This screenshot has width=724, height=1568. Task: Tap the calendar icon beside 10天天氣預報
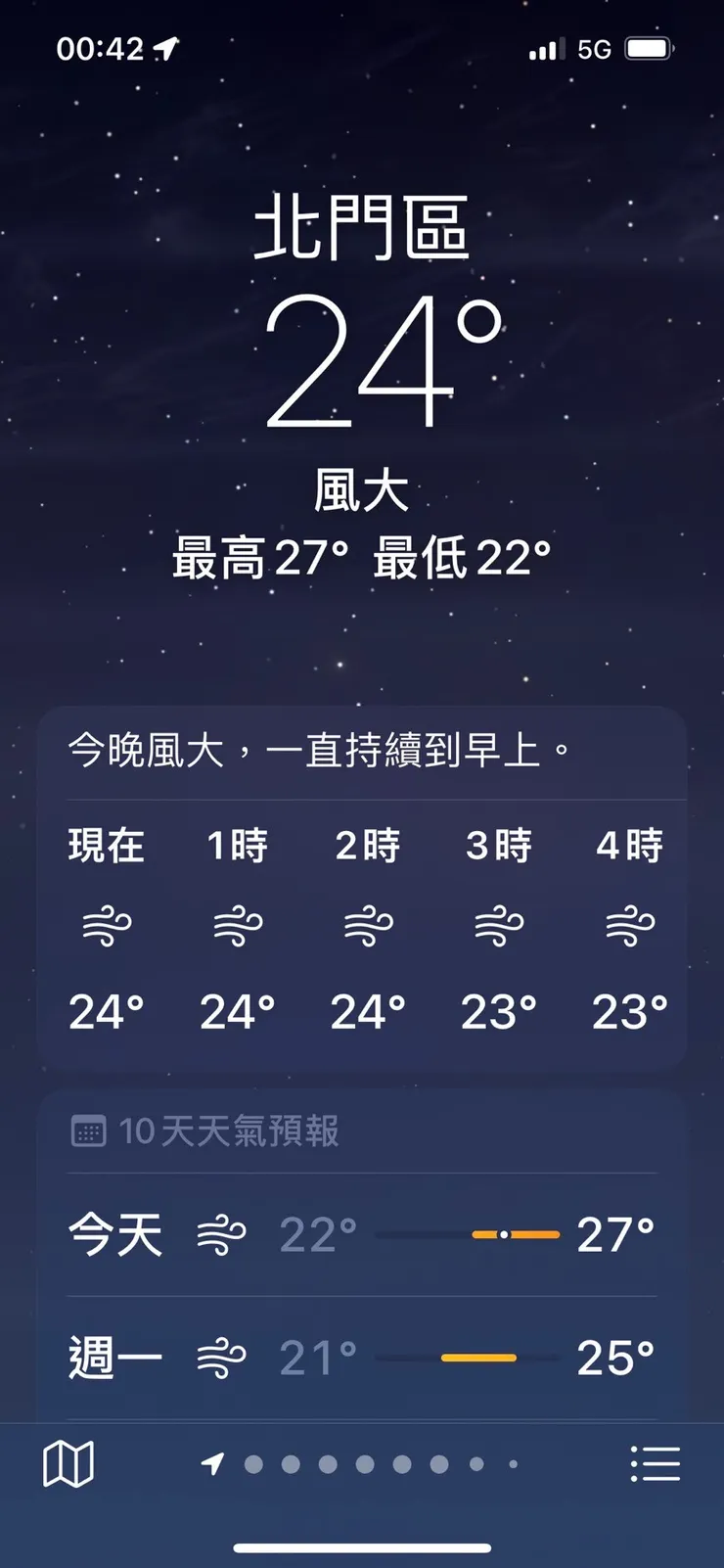(90, 1132)
